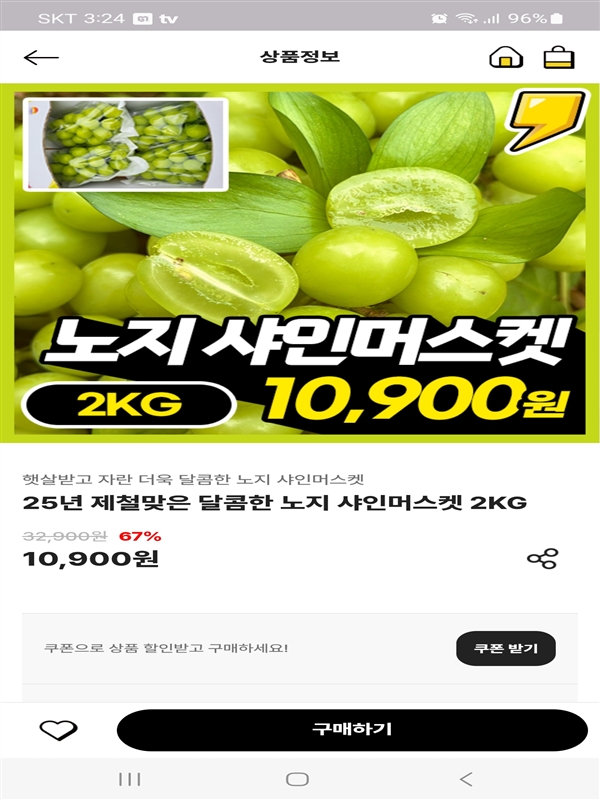
Task: Share this Shine Muscat product
Action: [542, 558]
